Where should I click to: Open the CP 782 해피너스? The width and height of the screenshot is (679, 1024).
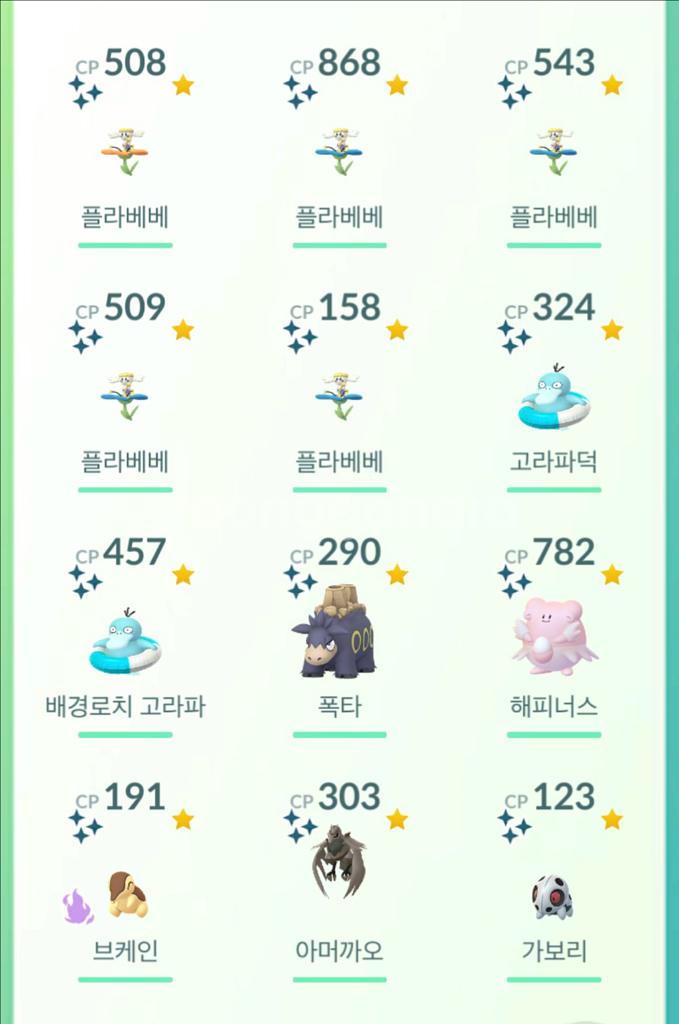click(554, 637)
